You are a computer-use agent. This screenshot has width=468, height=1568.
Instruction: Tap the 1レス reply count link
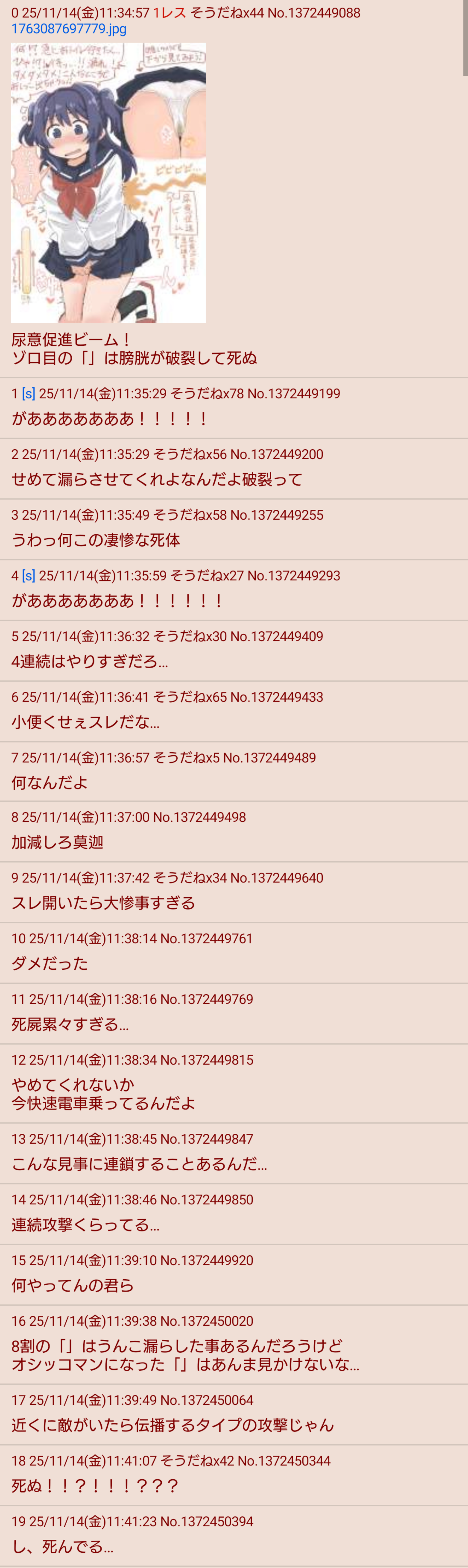point(170,13)
